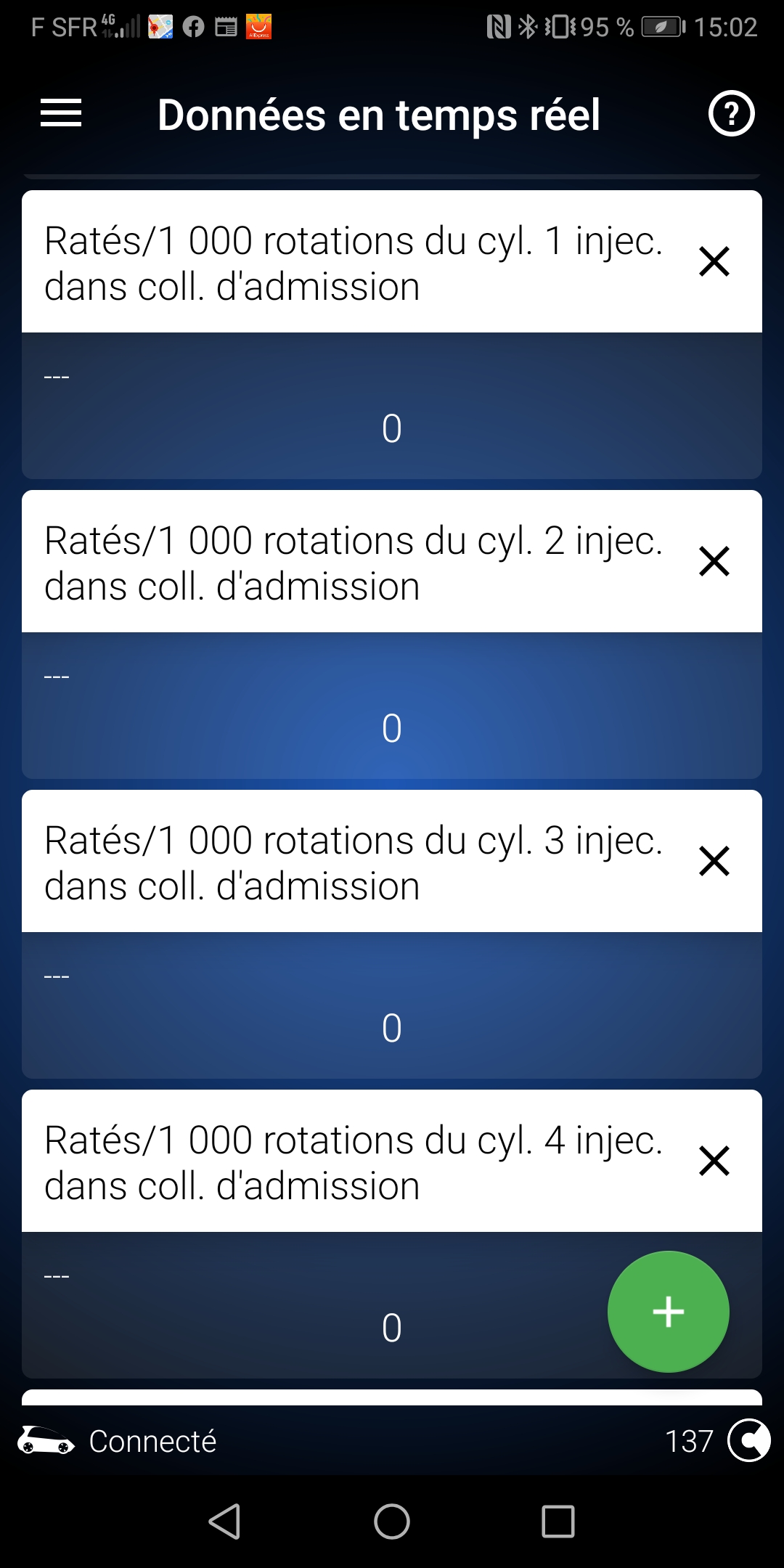Remove the cyl. 1 misfire data card
Viewport: 784px width, 1568px height.
[714, 261]
